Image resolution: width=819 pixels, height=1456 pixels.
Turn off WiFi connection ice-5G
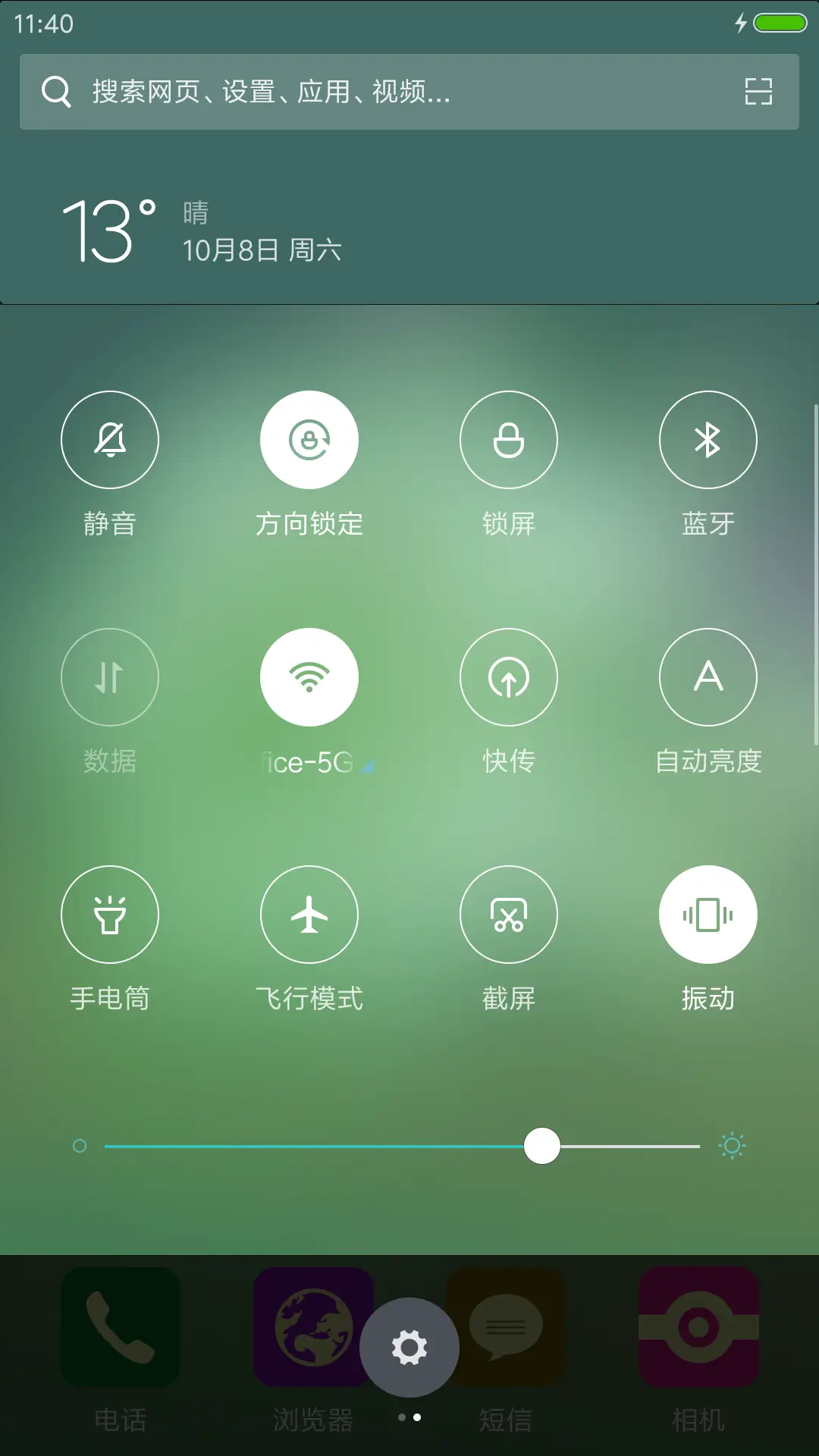[x=309, y=677]
